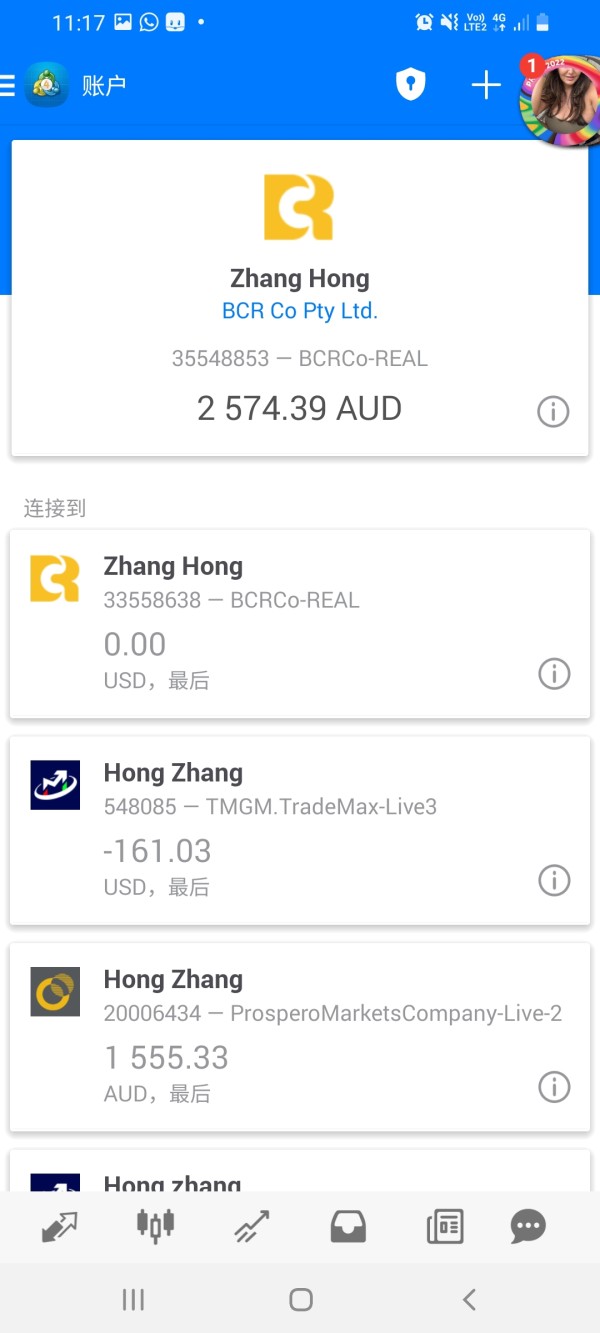Screen dimensions: 600x1333
Task: Go back using system back button
Action: pyautogui.click(x=468, y=1300)
